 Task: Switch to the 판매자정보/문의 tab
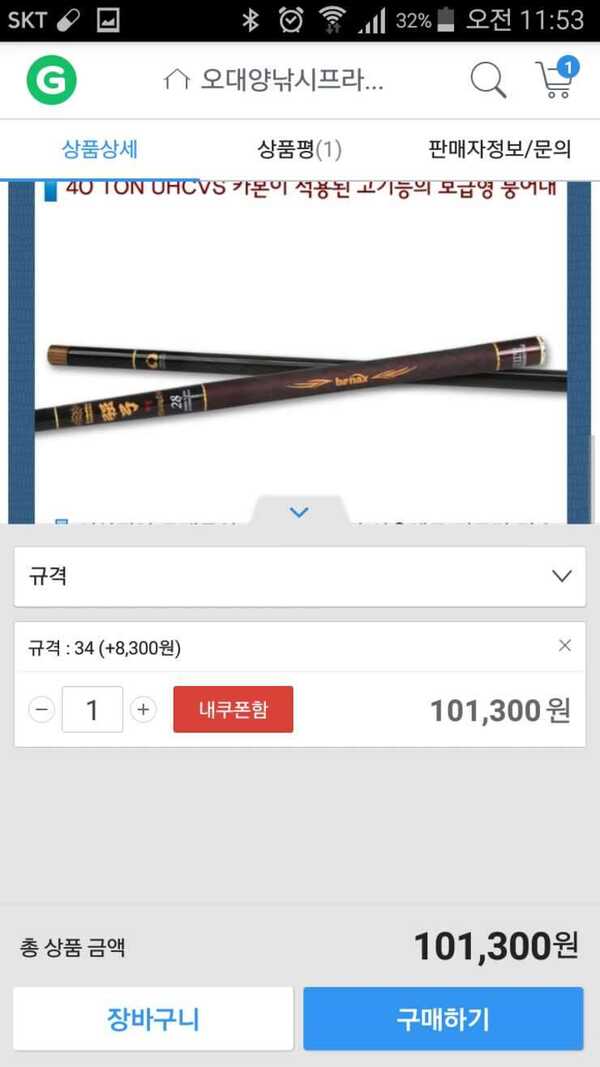[x=499, y=149]
